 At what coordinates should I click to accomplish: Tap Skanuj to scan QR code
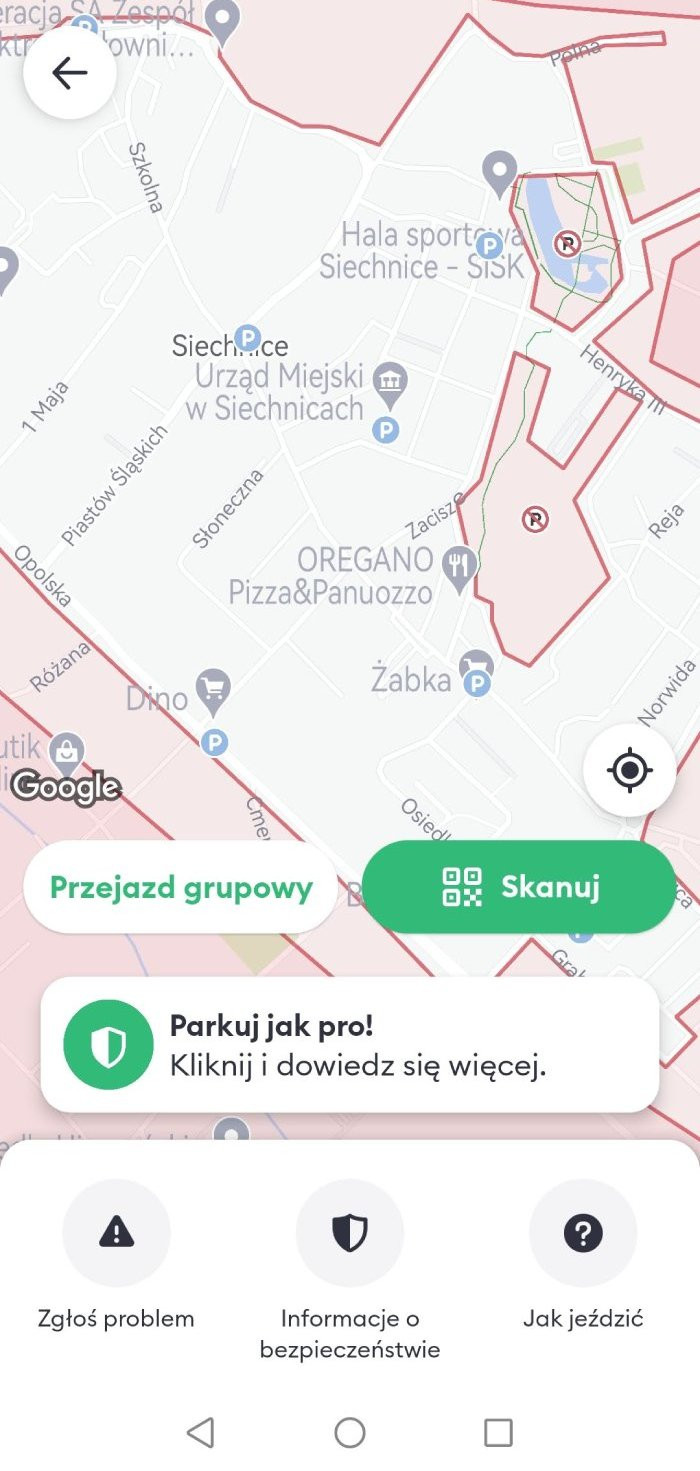[x=519, y=887]
